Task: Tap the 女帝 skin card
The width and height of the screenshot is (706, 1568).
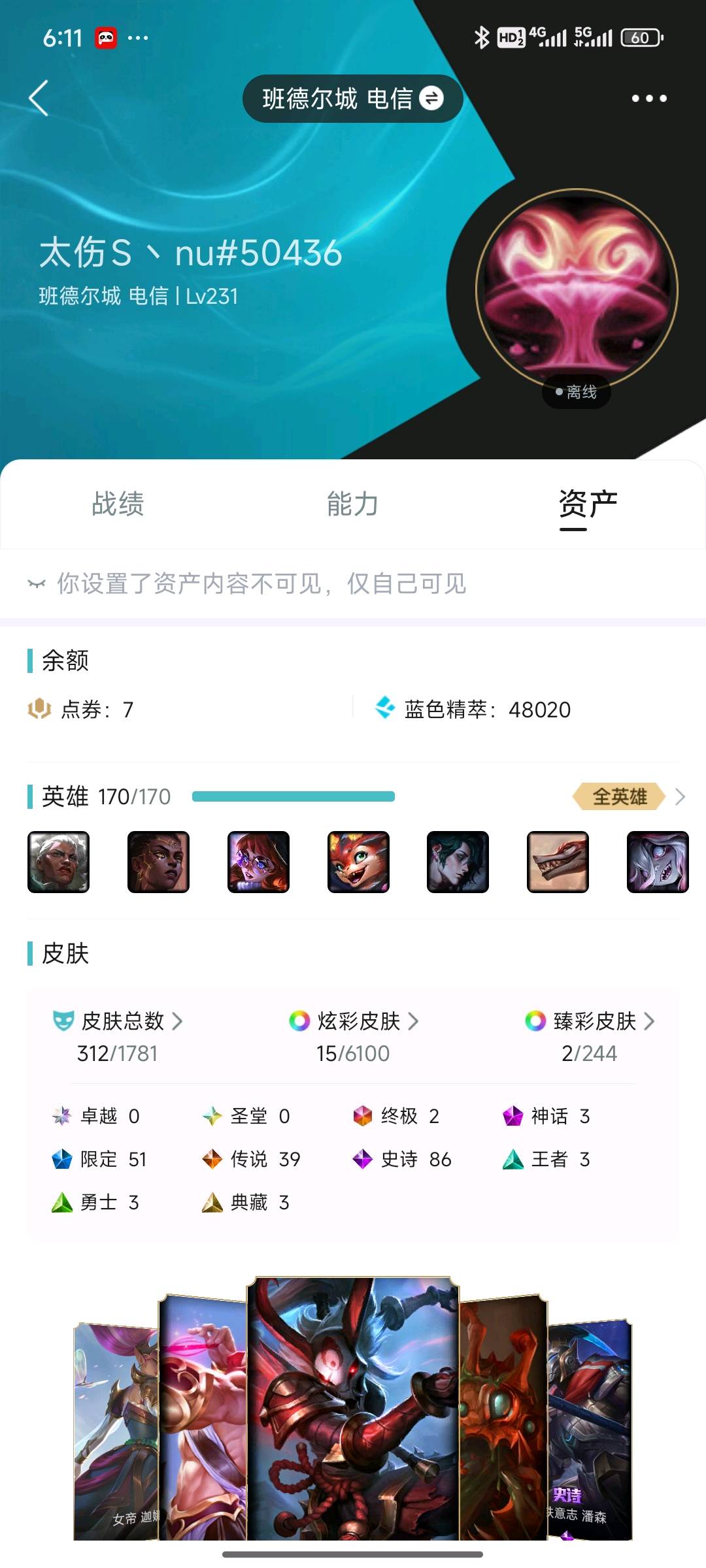Action: (x=116, y=1431)
